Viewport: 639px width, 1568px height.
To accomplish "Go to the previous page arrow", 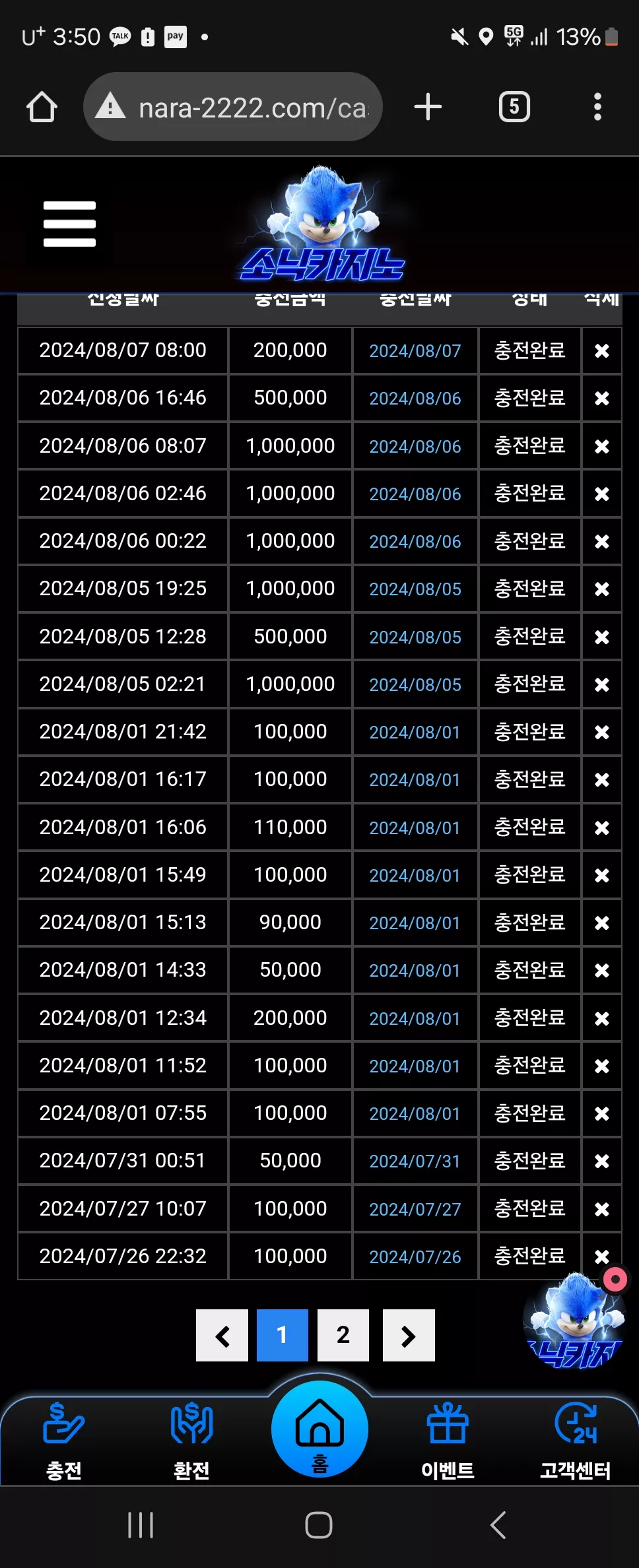I will 222,1335.
